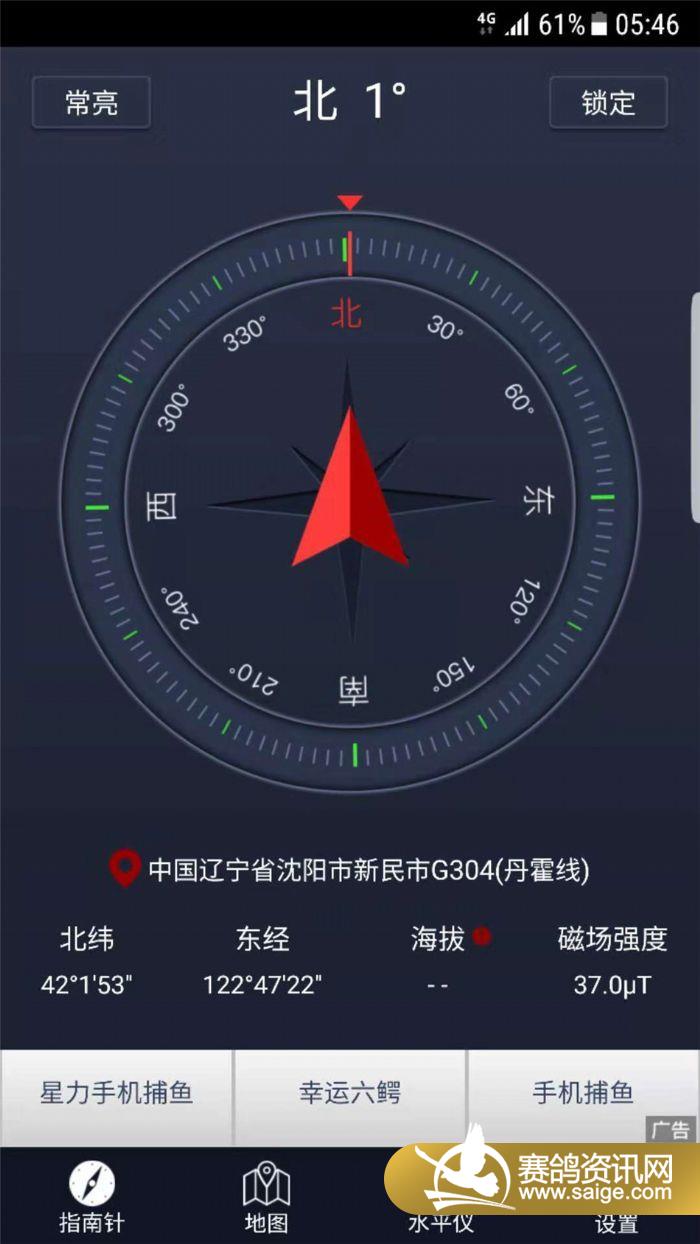This screenshot has height=1244, width=700.
Task: Open the 手机捕鱼 ad link
Action: (x=583, y=1093)
